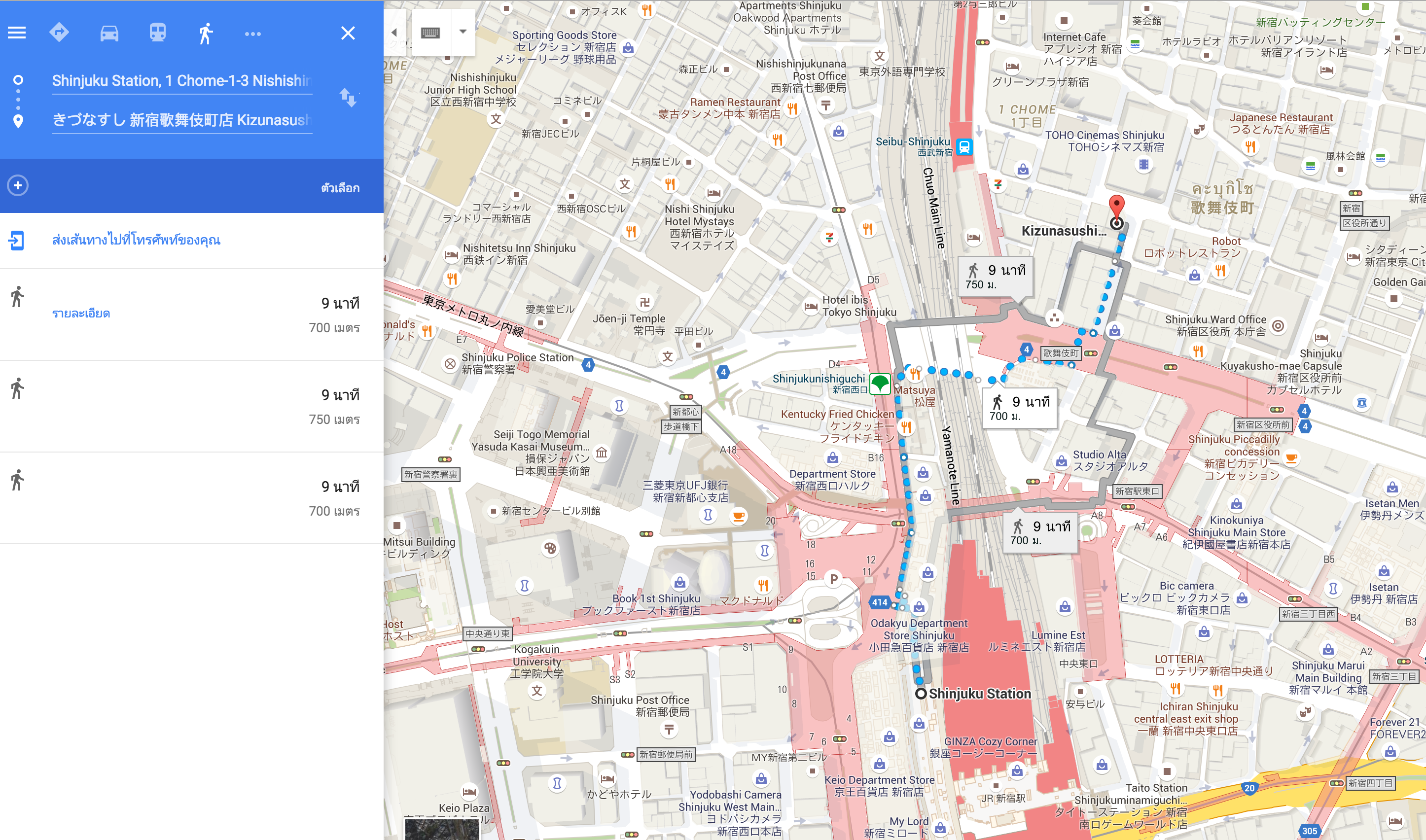Screen dimensions: 1426x840
Task: Send directions to your phone
Action: (x=136, y=240)
